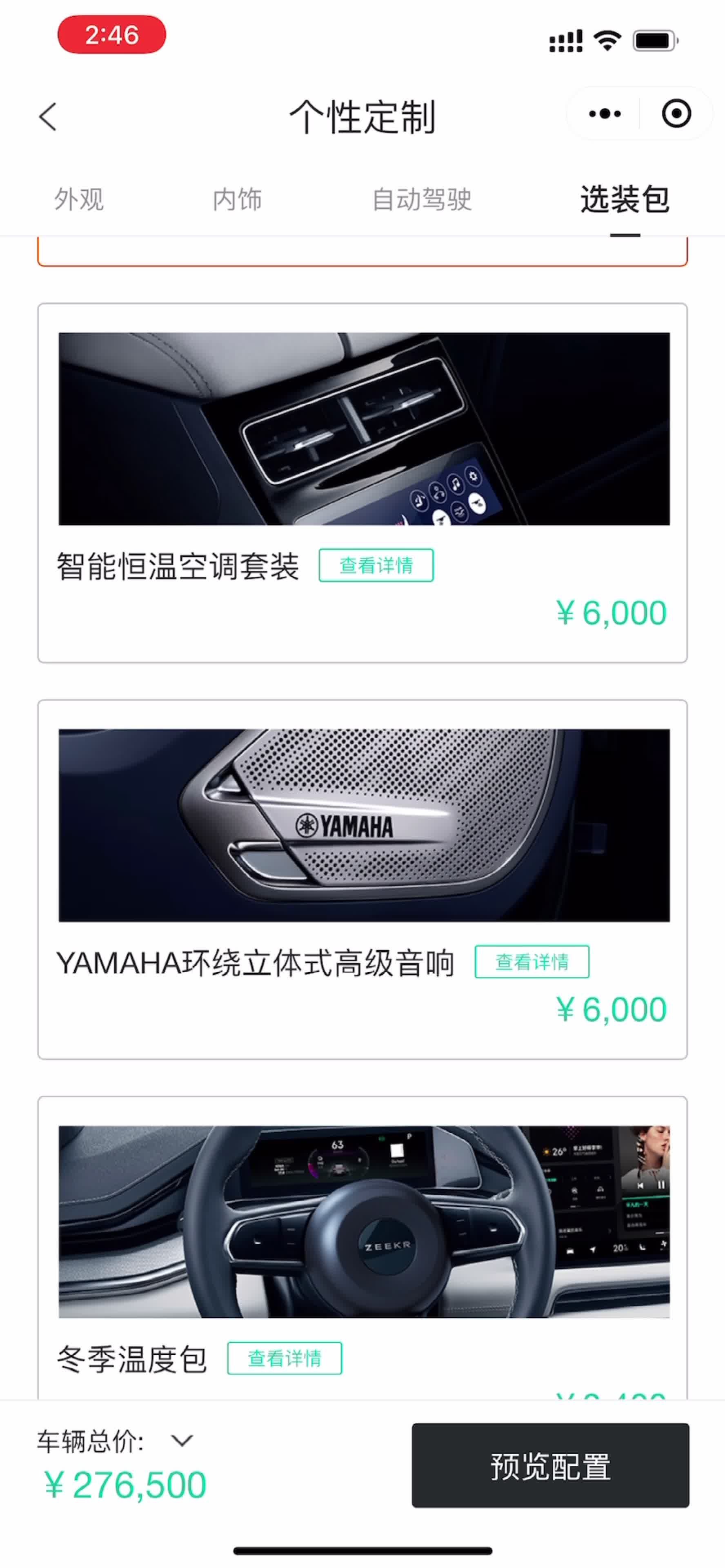
Task: Switch to the 自动驾驶 tab
Action: click(421, 199)
